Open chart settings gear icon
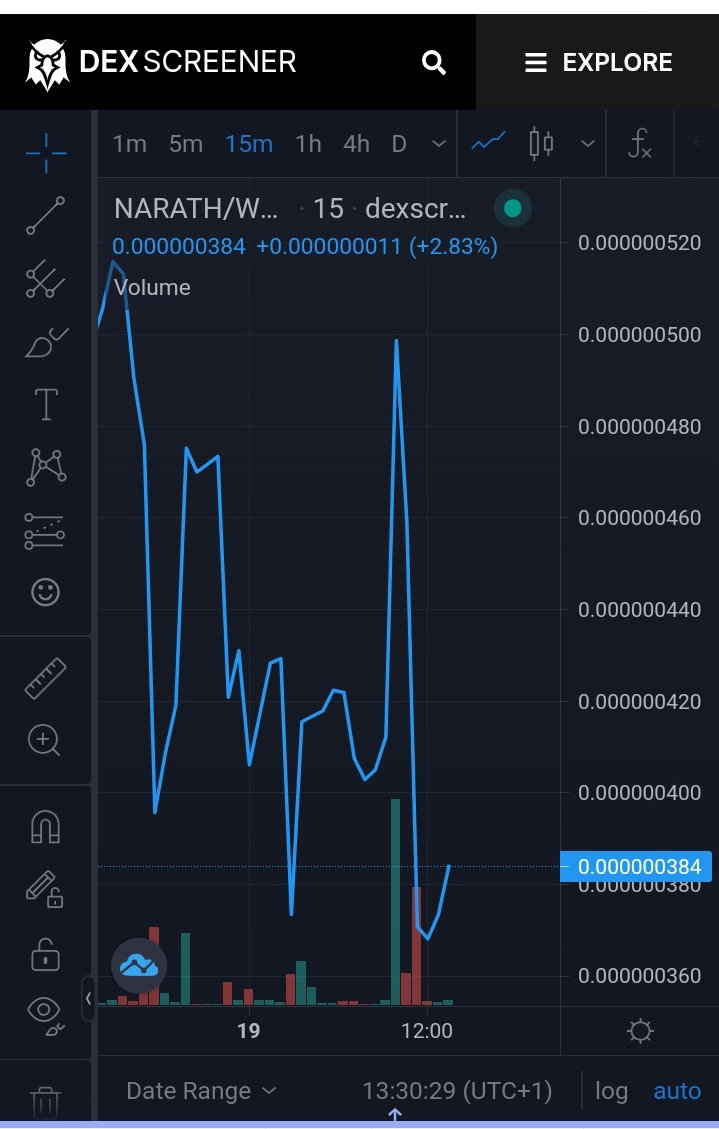 [x=640, y=1031]
